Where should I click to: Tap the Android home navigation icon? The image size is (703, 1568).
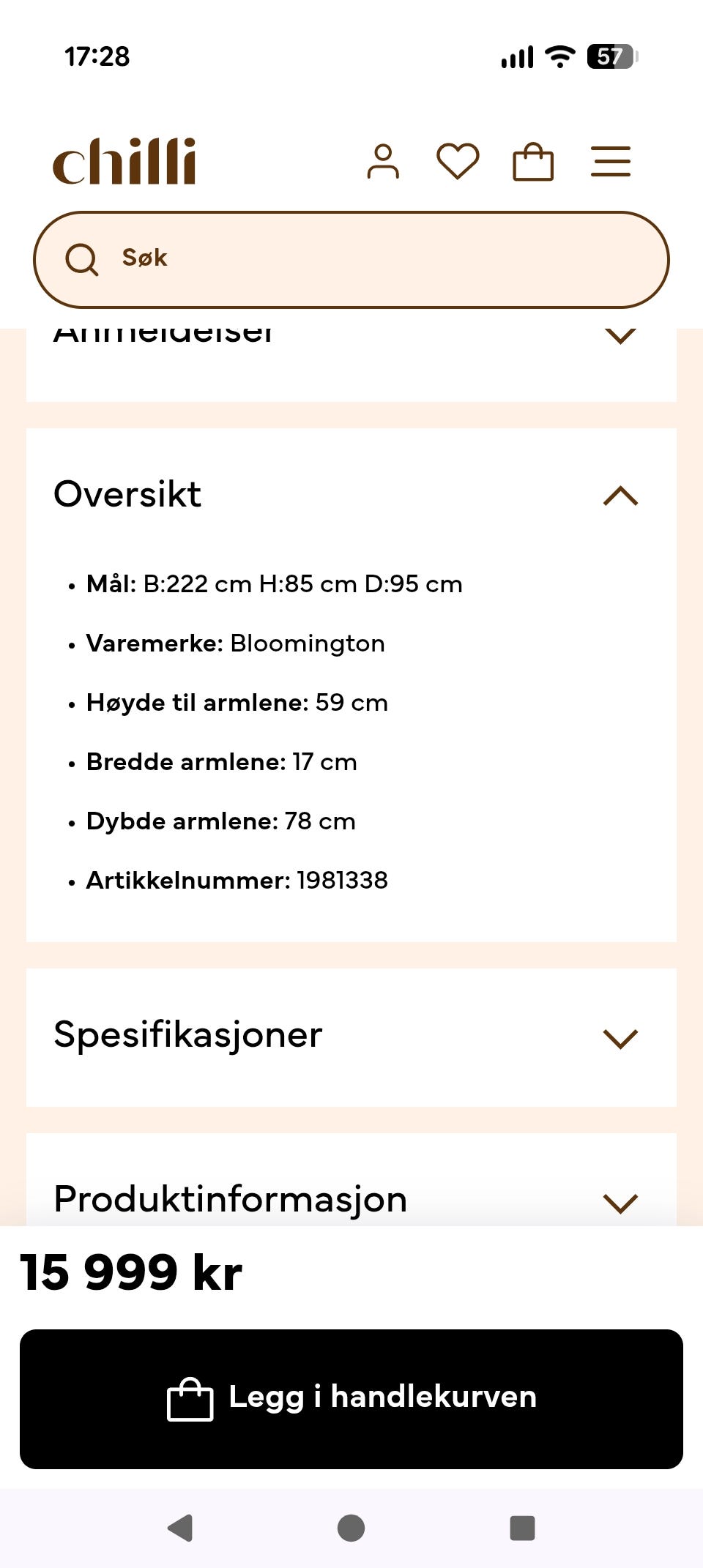351,1528
